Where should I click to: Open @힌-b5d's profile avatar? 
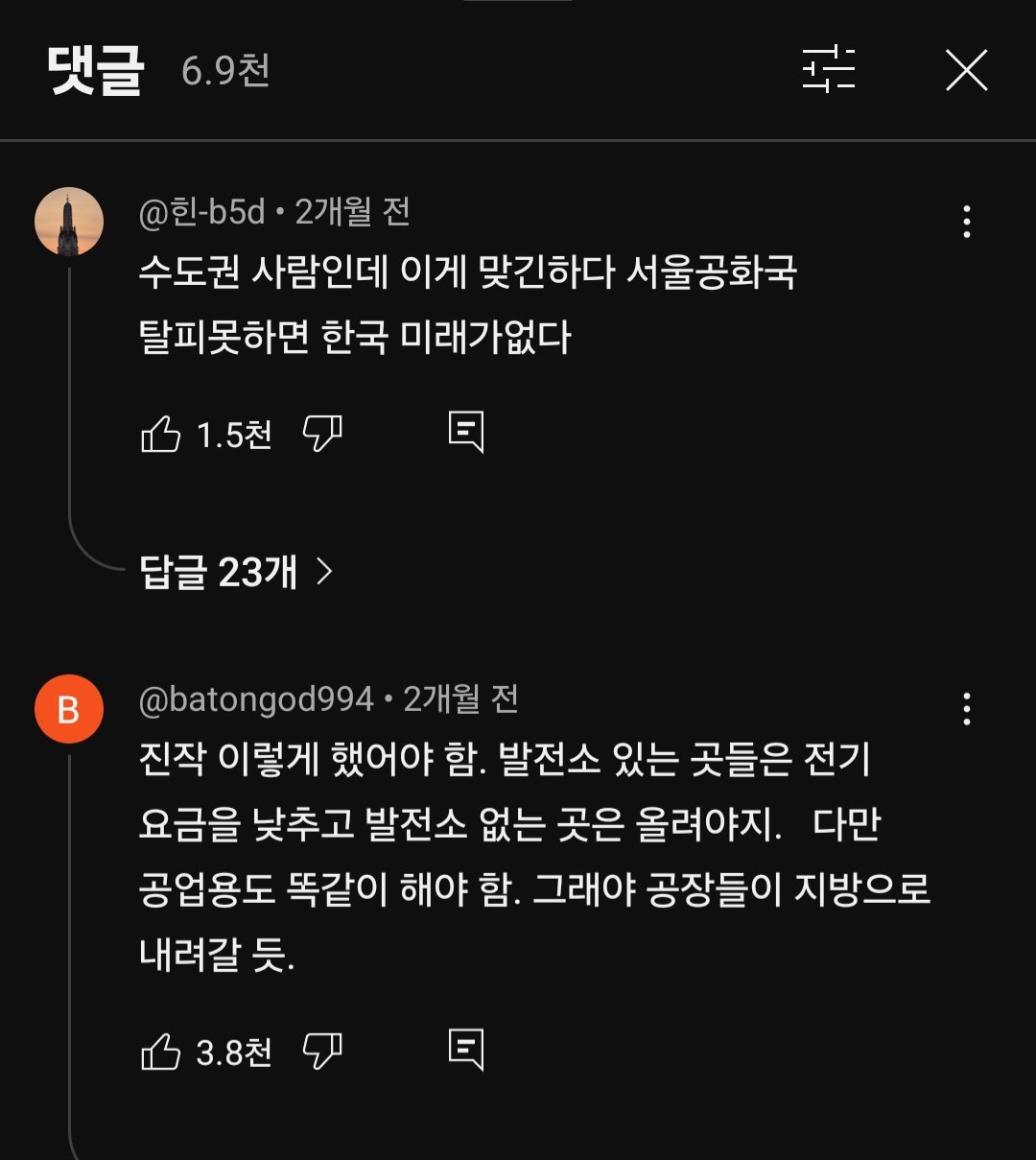[x=69, y=222]
